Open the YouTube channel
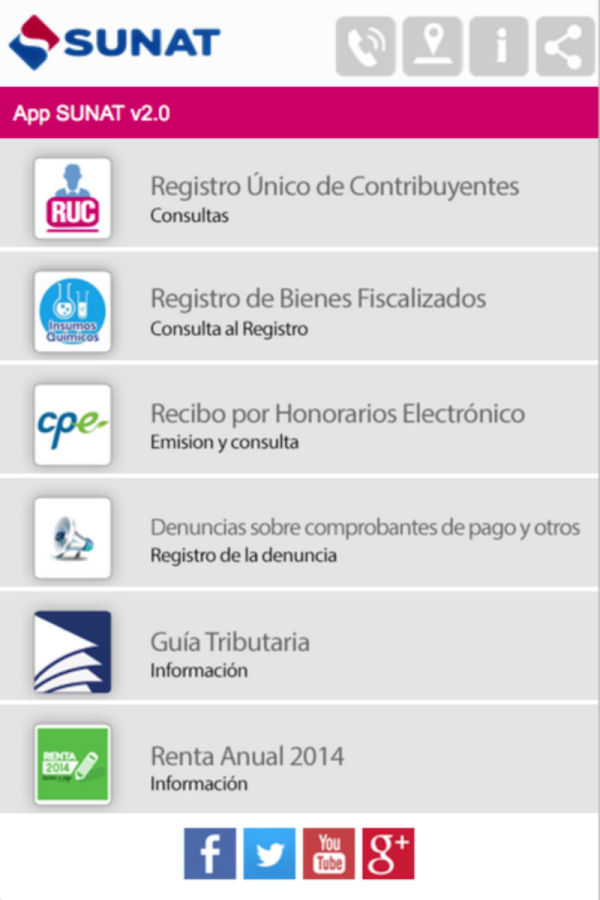Viewport: 600px width, 900px height. [x=329, y=854]
